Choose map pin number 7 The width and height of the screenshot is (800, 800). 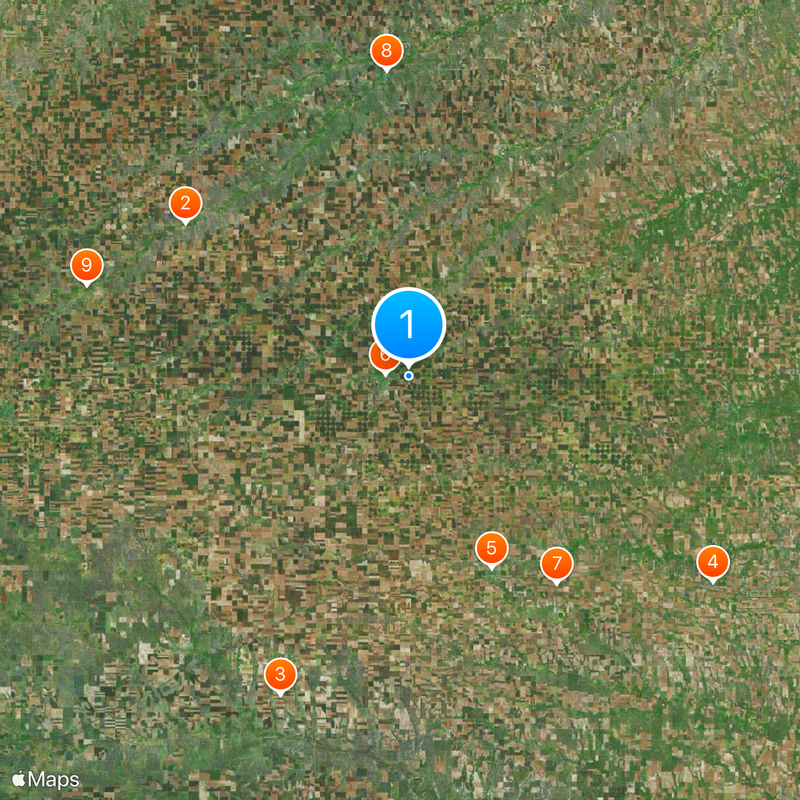tap(557, 564)
